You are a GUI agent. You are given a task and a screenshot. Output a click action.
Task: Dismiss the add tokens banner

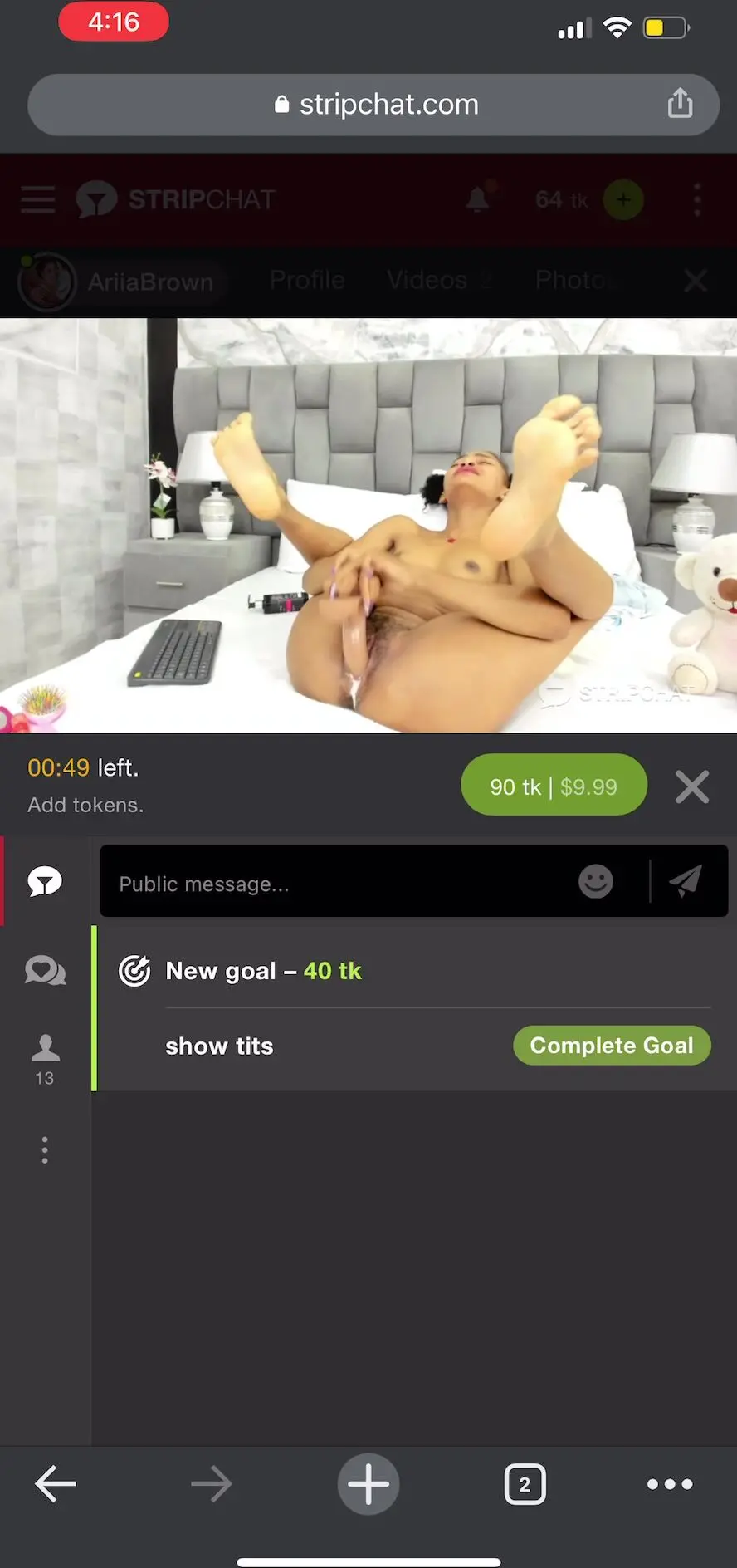click(x=692, y=786)
